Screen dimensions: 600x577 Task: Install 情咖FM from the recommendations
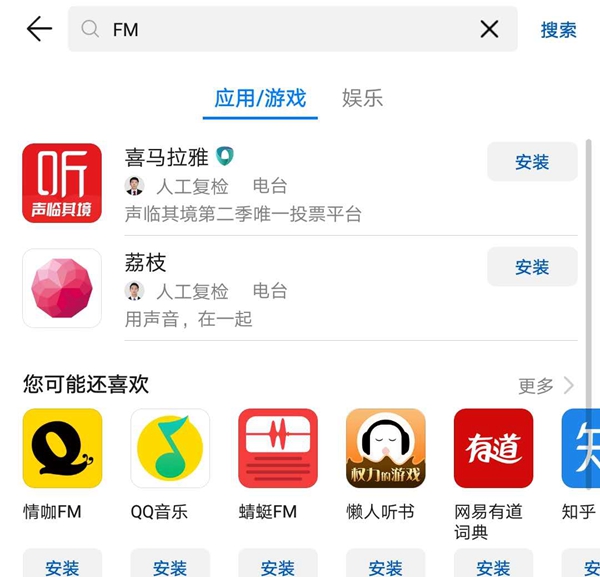(62, 566)
